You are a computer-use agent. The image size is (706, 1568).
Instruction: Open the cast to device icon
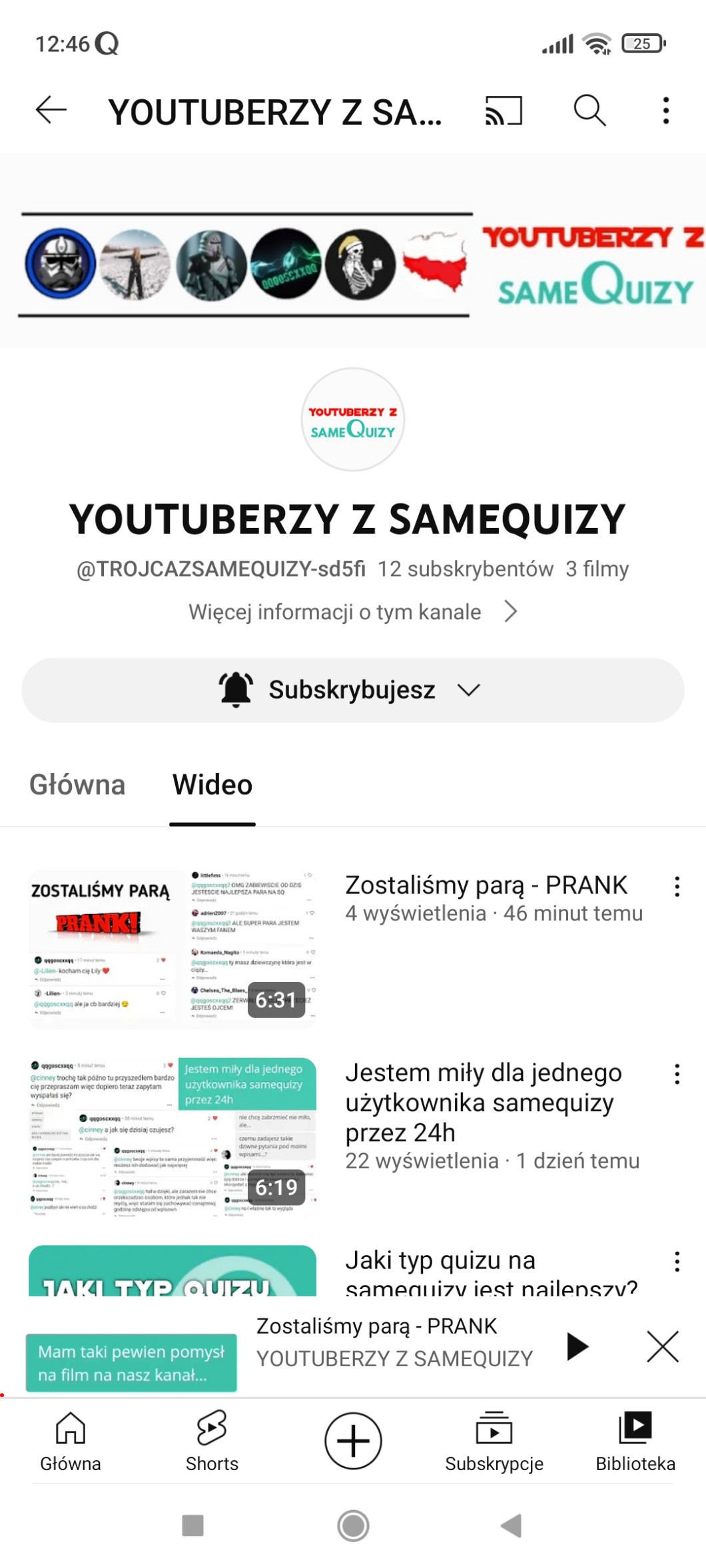coord(504,111)
